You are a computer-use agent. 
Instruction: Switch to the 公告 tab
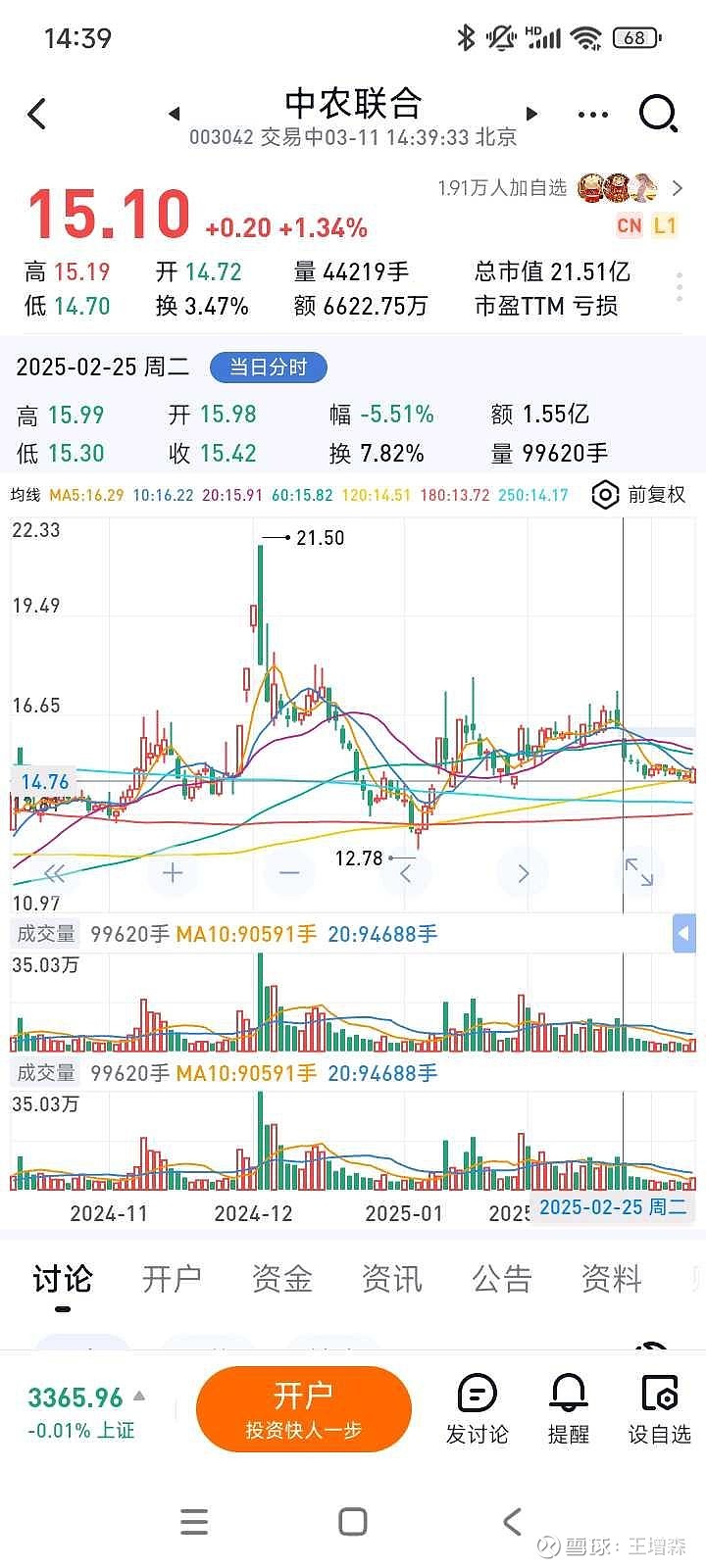[501, 1279]
